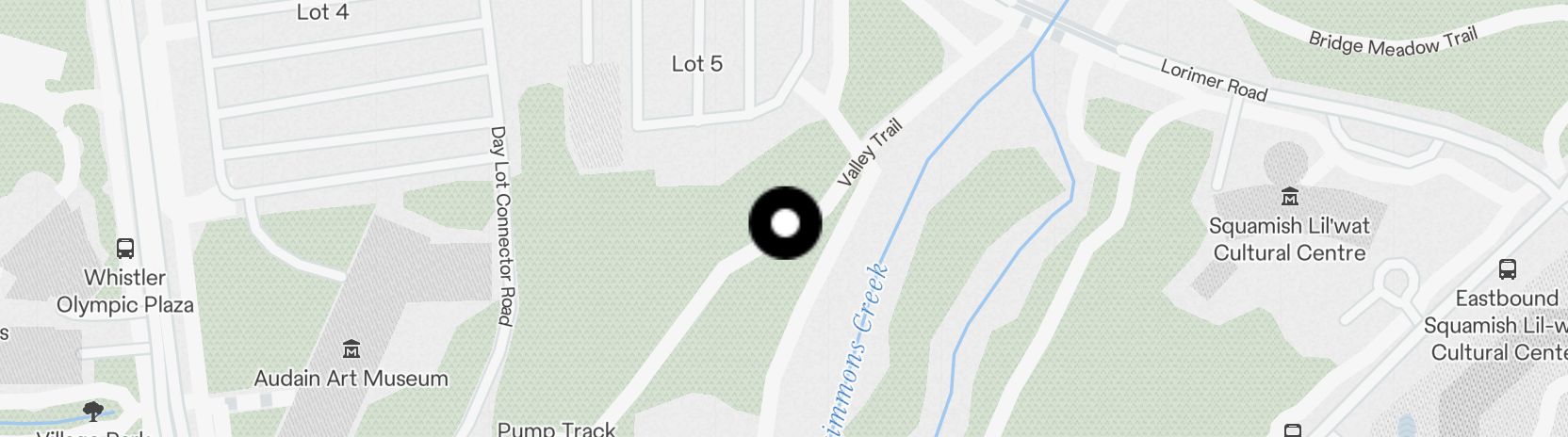
Task: Select the Audain Art Museum map marker
Action: 351,349
